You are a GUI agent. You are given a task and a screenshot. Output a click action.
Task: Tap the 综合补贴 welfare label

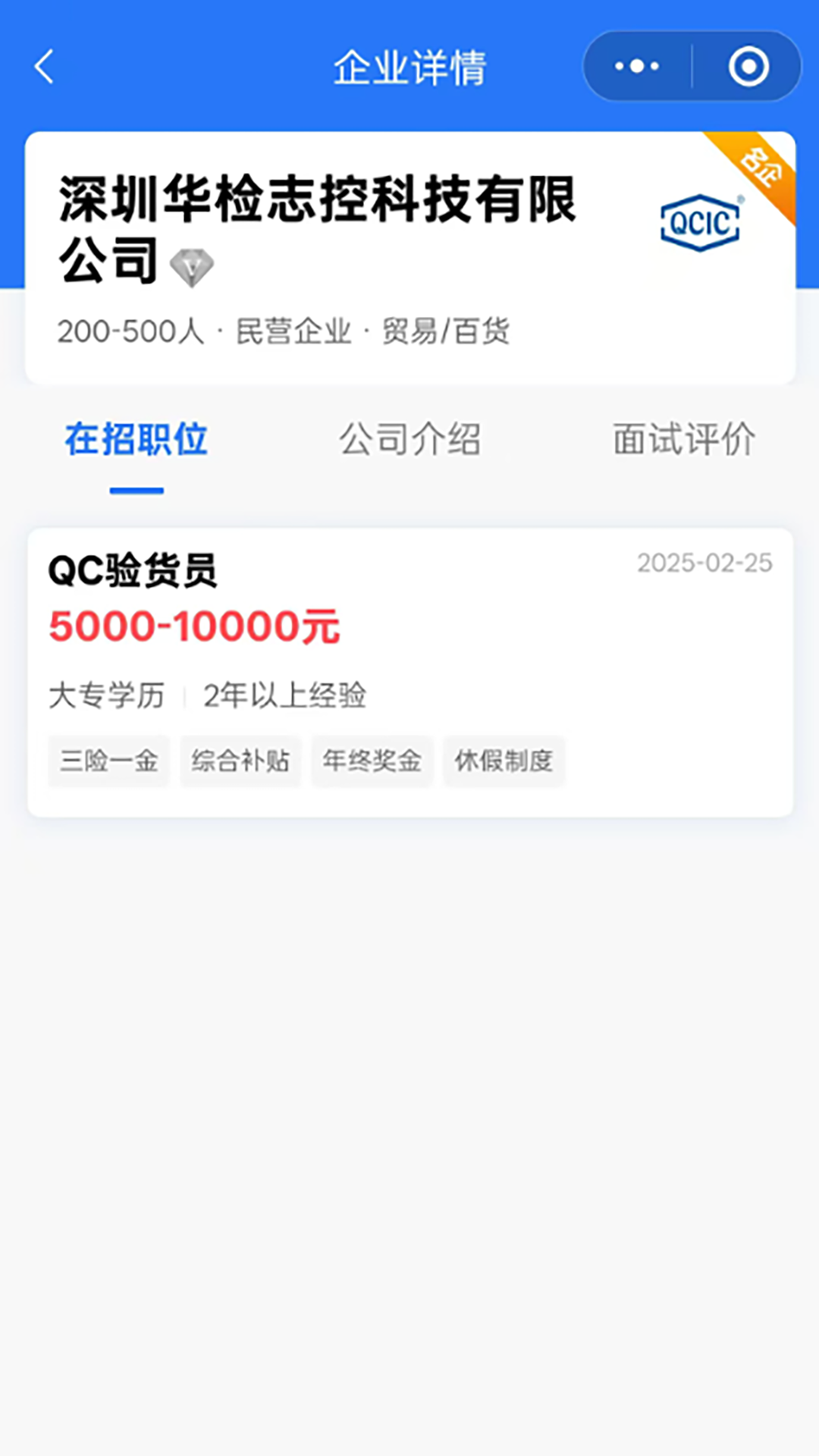(x=240, y=761)
